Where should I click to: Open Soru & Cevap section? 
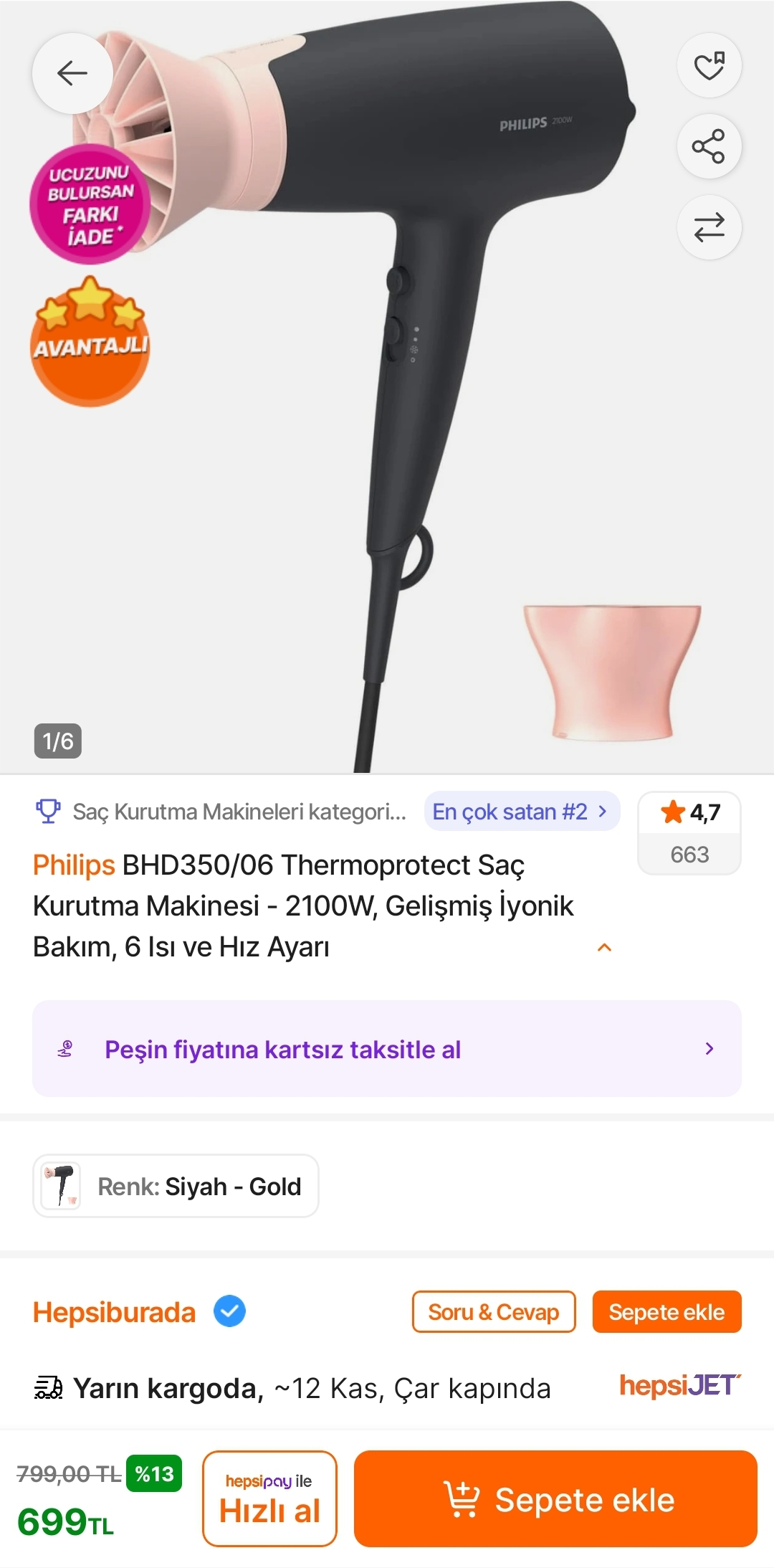[493, 1312]
